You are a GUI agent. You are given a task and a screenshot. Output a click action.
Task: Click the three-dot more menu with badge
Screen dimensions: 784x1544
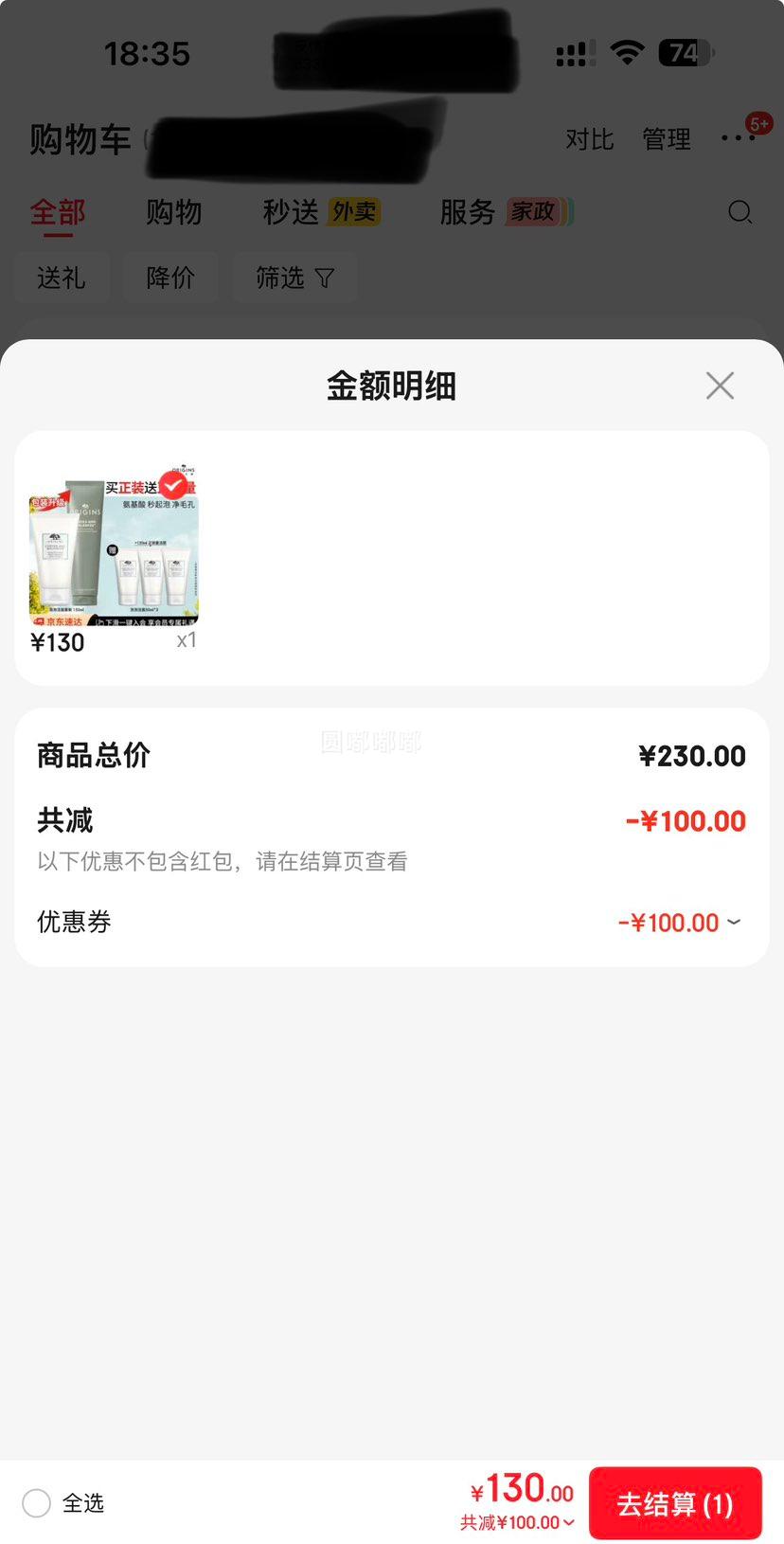tap(738, 138)
